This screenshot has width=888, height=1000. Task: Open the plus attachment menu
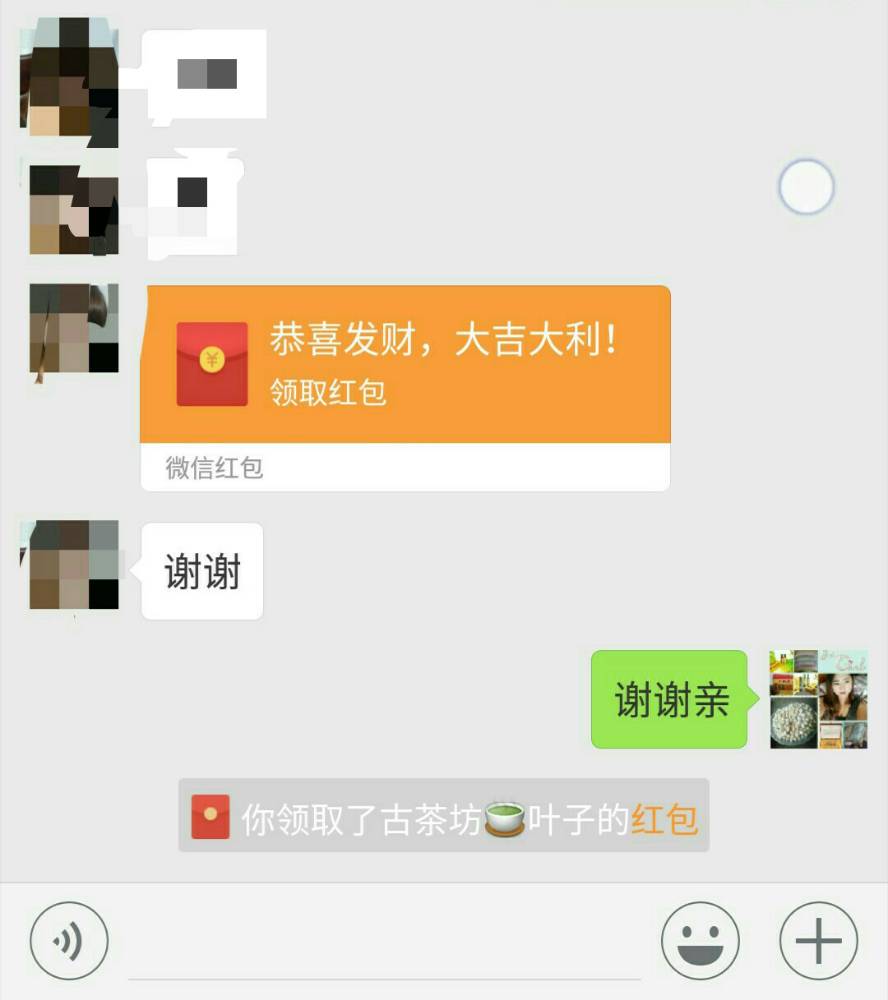tap(818, 941)
